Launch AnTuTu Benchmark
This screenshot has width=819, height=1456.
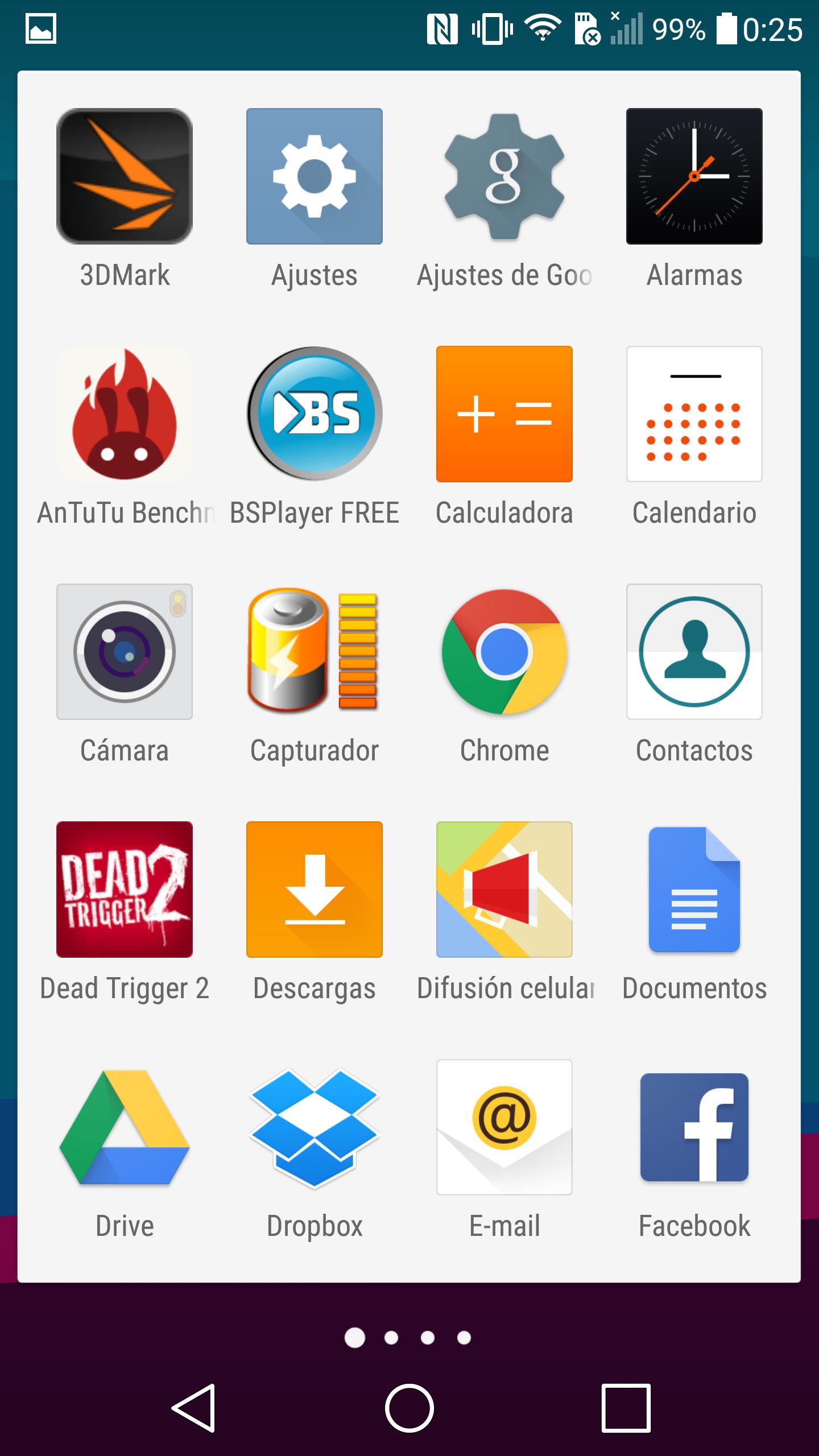pyautogui.click(x=125, y=414)
